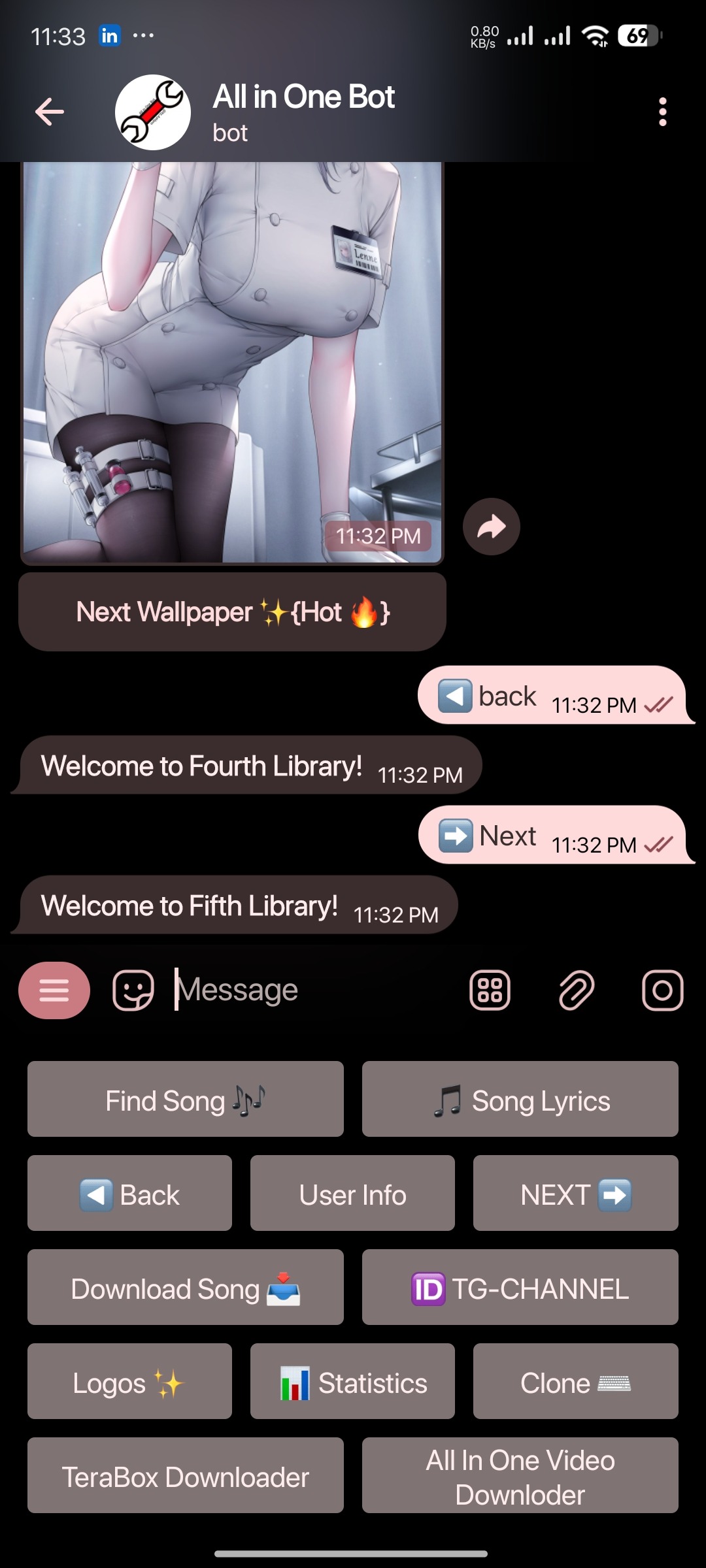The image size is (706, 1568).
Task: Open the bot commands menu
Action: (x=54, y=990)
